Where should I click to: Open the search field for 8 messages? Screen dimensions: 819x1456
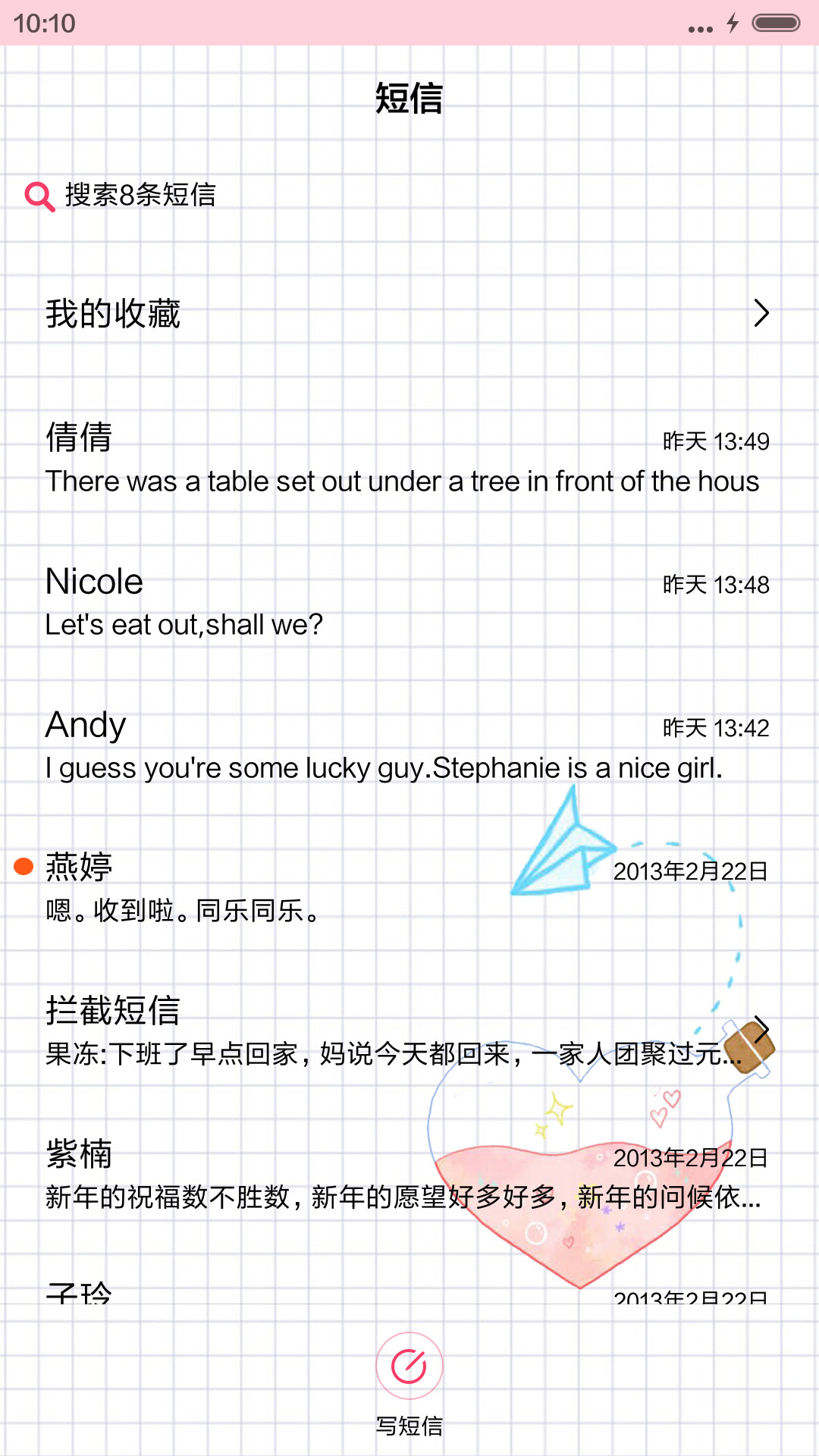(x=409, y=196)
